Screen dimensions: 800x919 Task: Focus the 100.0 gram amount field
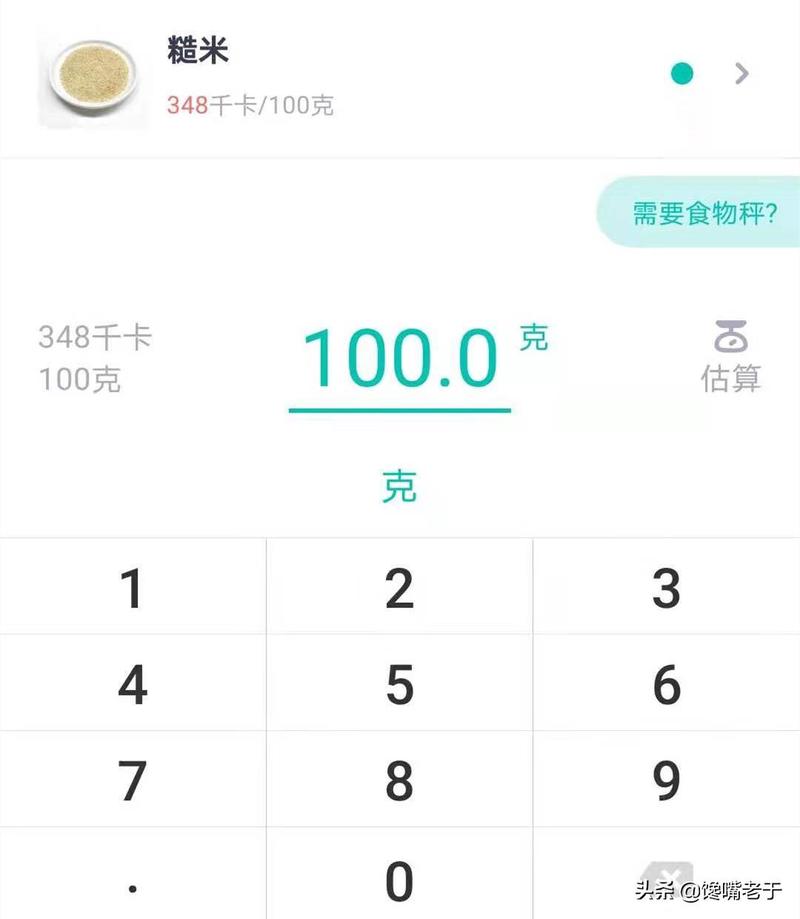point(400,358)
